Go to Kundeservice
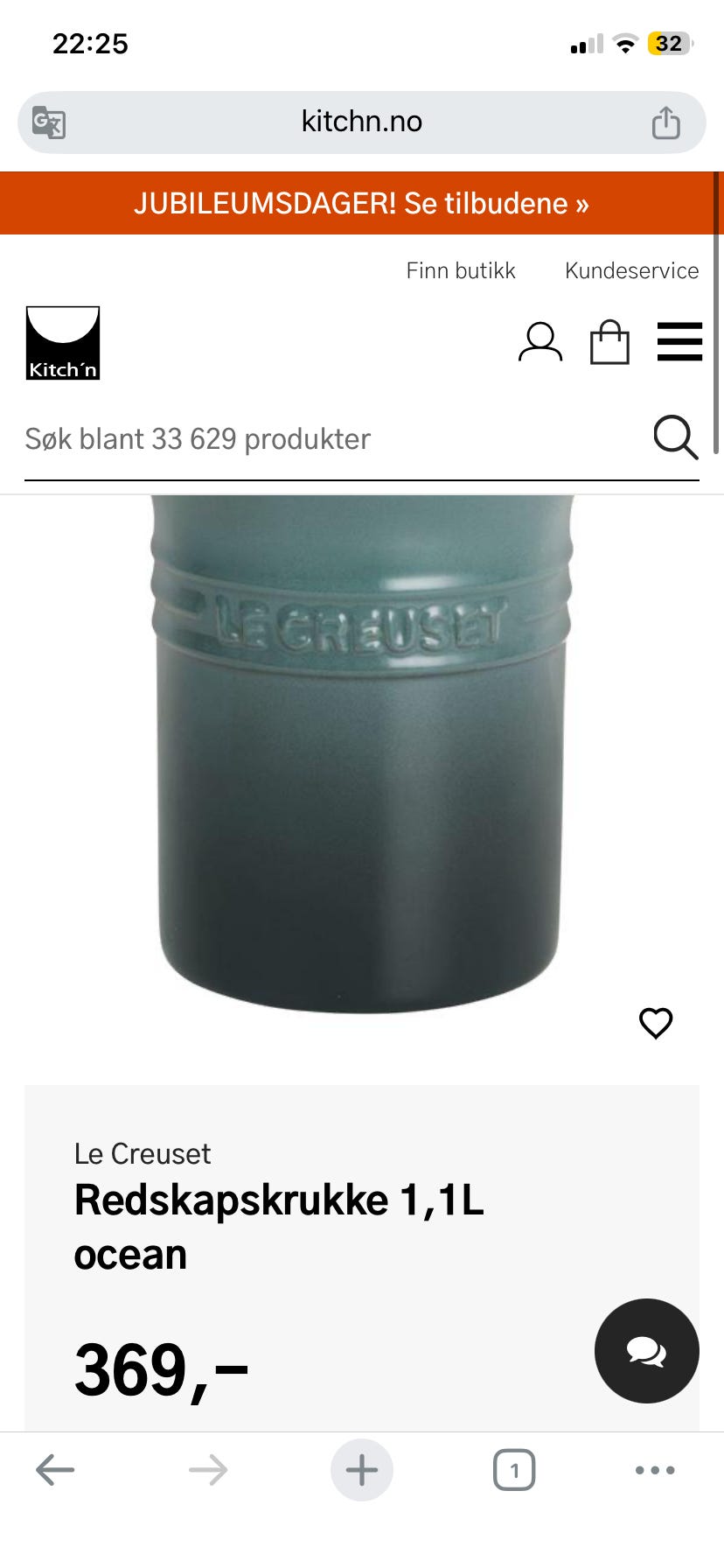Viewport: 724px width, 1568px height. (631, 270)
